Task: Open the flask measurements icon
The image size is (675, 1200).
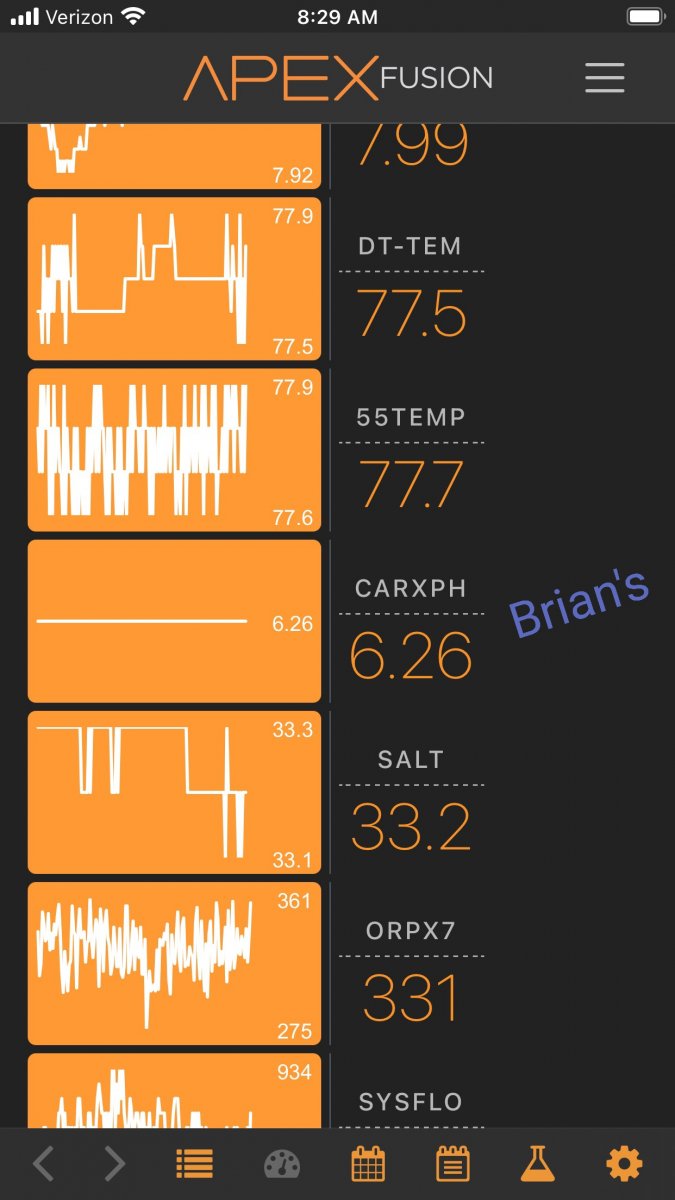Action: pyautogui.click(x=538, y=1164)
